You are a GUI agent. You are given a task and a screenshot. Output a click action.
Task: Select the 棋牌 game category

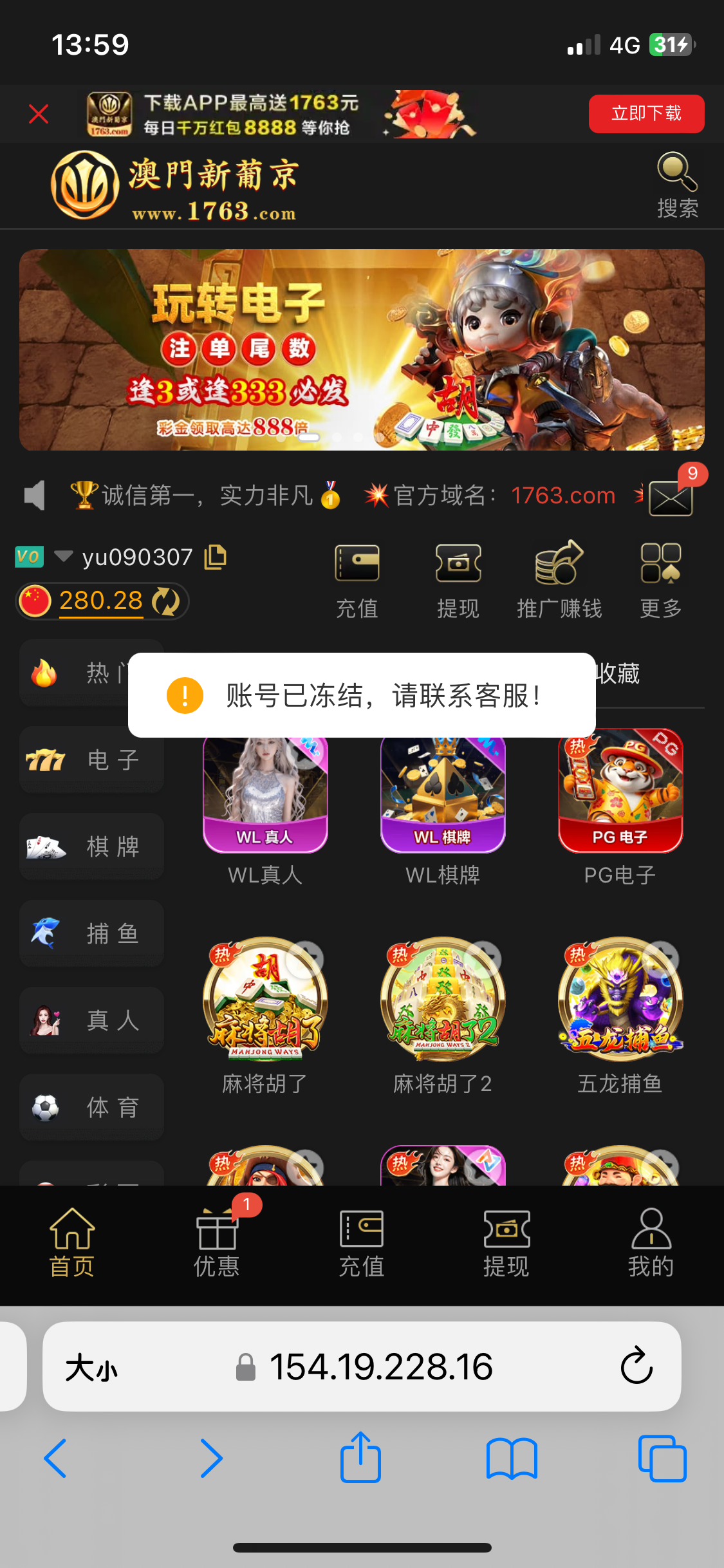click(x=91, y=846)
